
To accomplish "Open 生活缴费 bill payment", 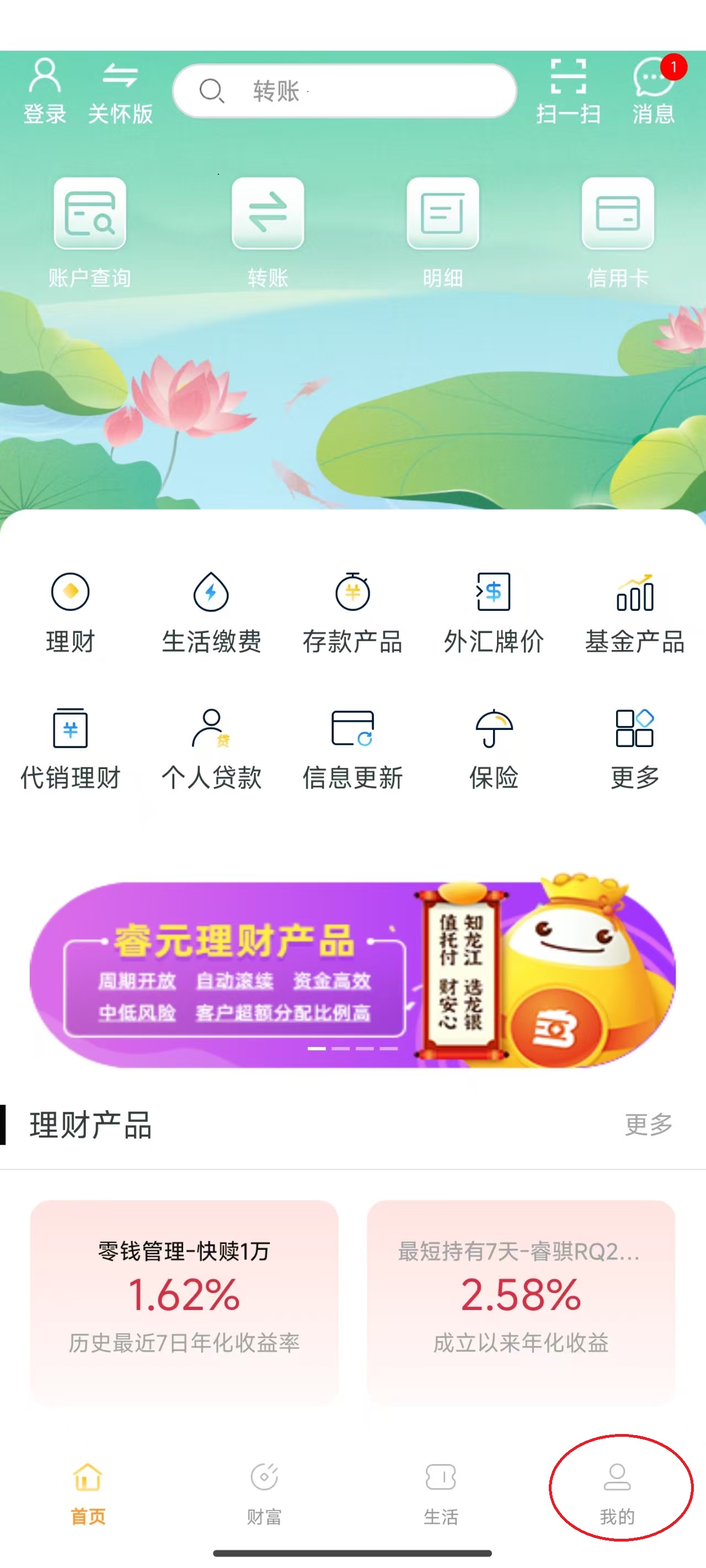I will point(211,612).
